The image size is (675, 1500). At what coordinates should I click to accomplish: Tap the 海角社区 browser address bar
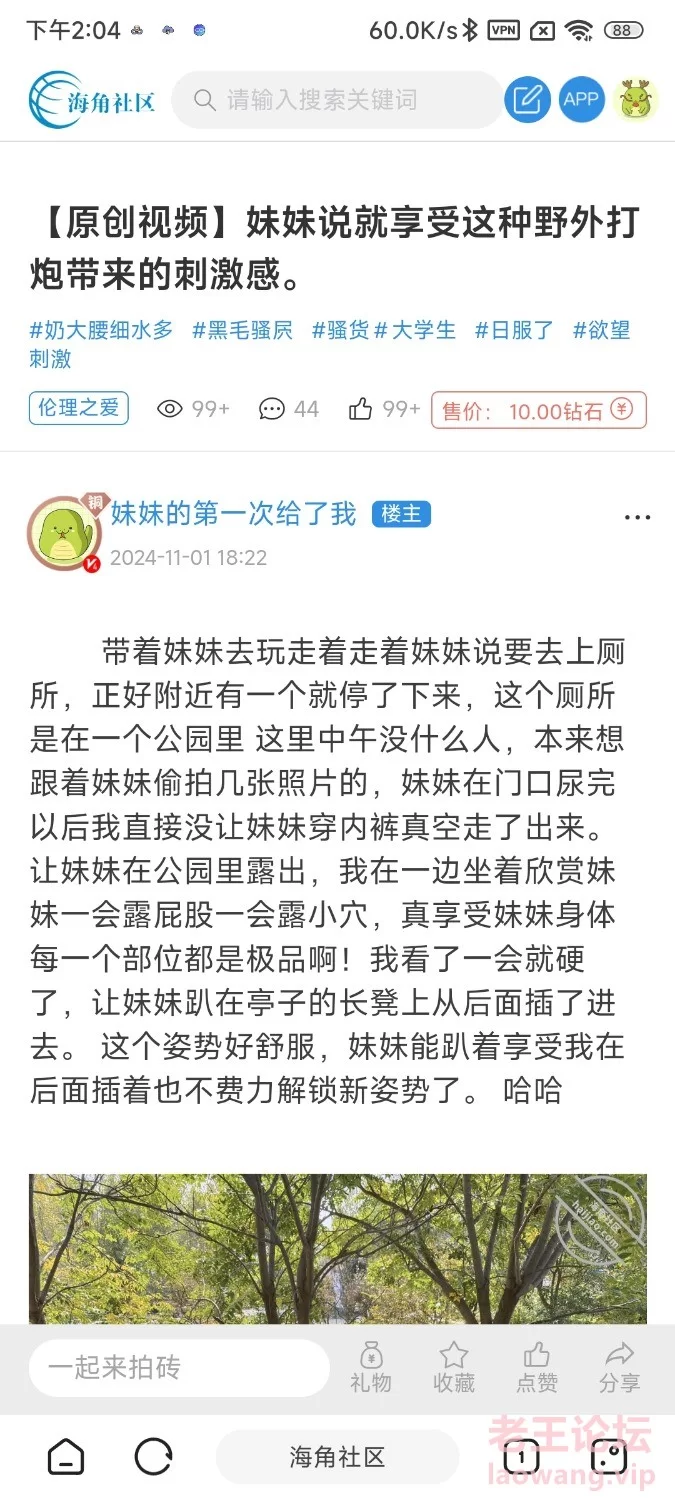(337, 1457)
